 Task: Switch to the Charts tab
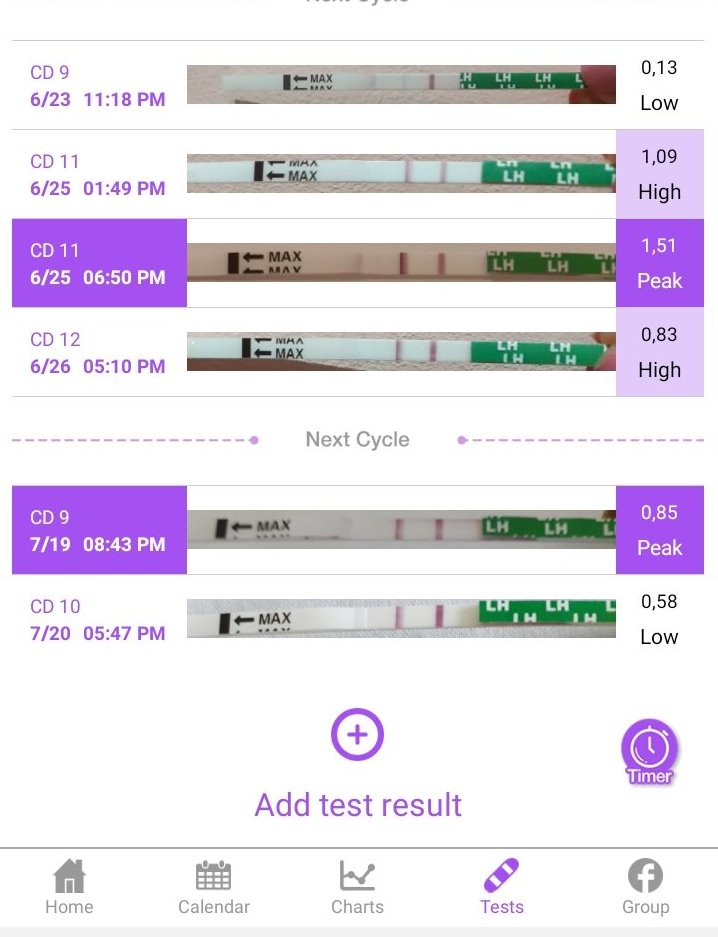click(357, 887)
